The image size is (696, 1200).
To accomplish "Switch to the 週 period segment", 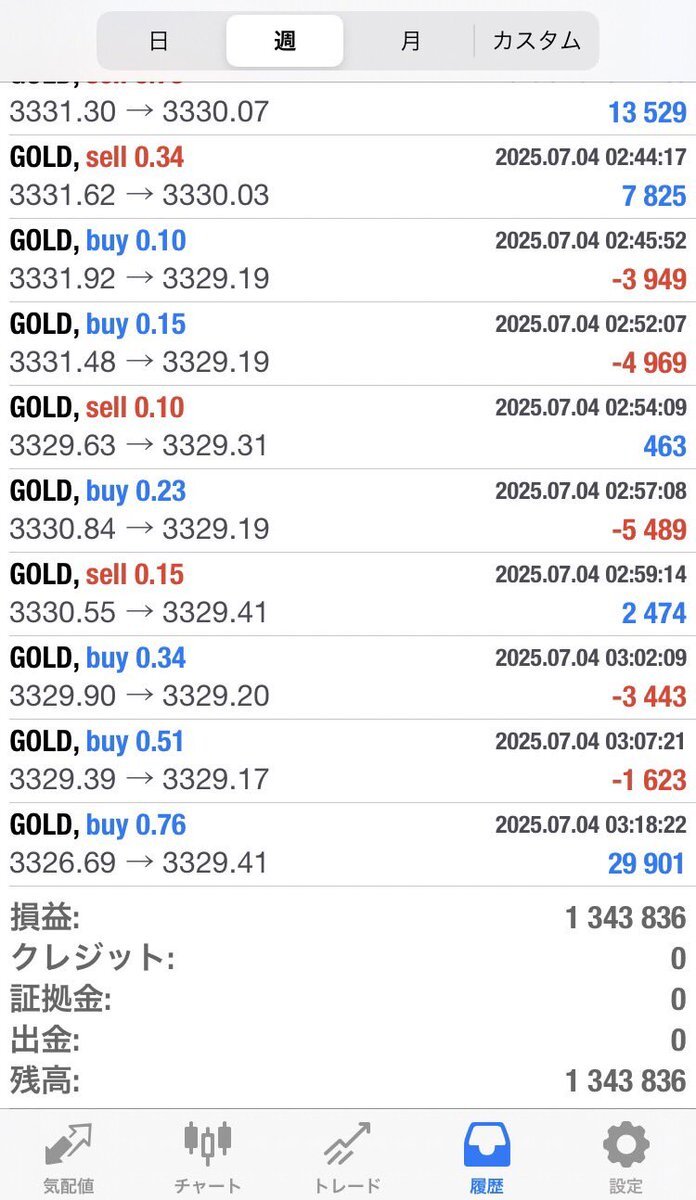I will (285, 41).
